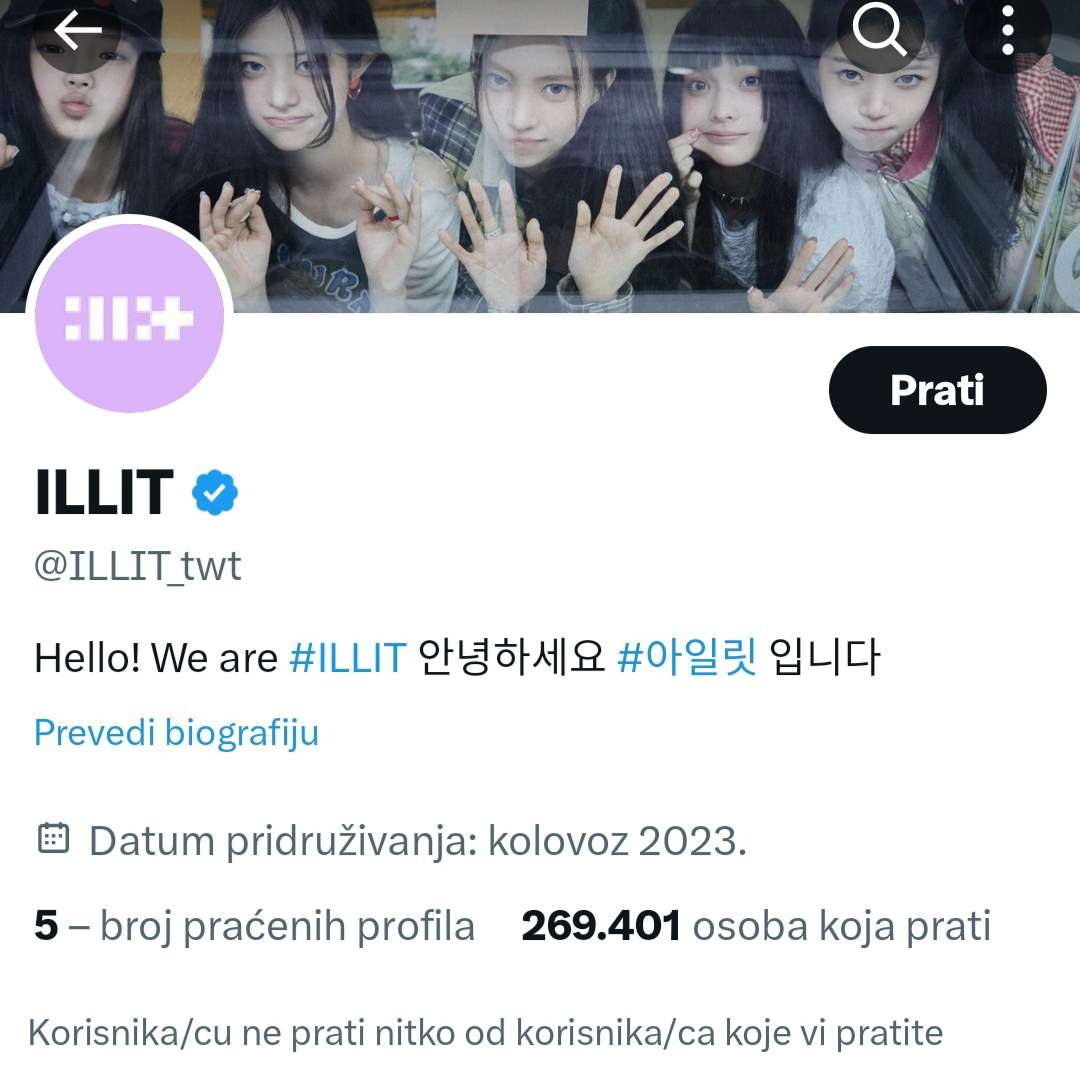This screenshot has width=1080, height=1080.
Task: Tap the blue verified badge
Action: point(215,493)
